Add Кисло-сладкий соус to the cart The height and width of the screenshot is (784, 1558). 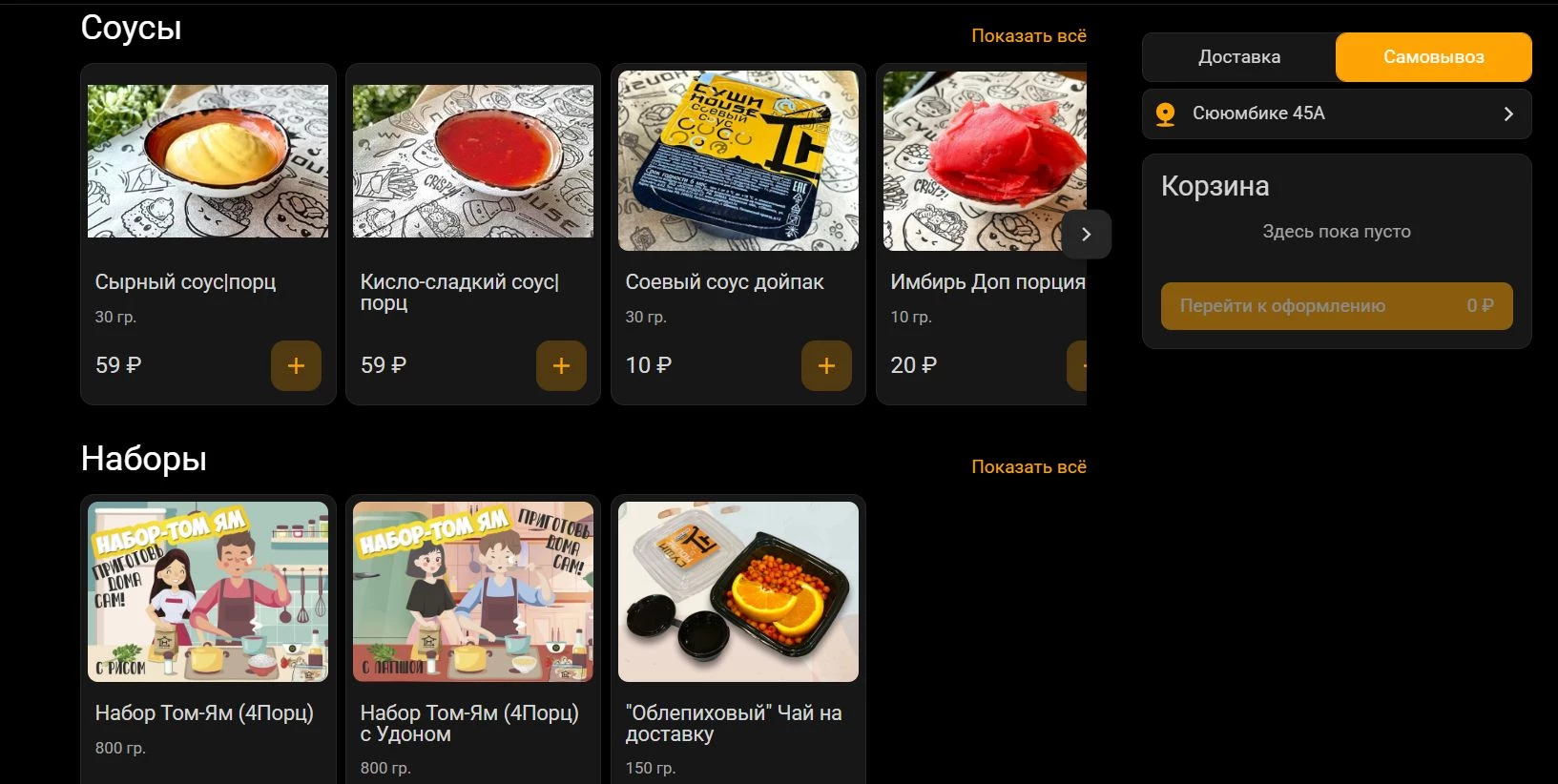tap(561, 365)
